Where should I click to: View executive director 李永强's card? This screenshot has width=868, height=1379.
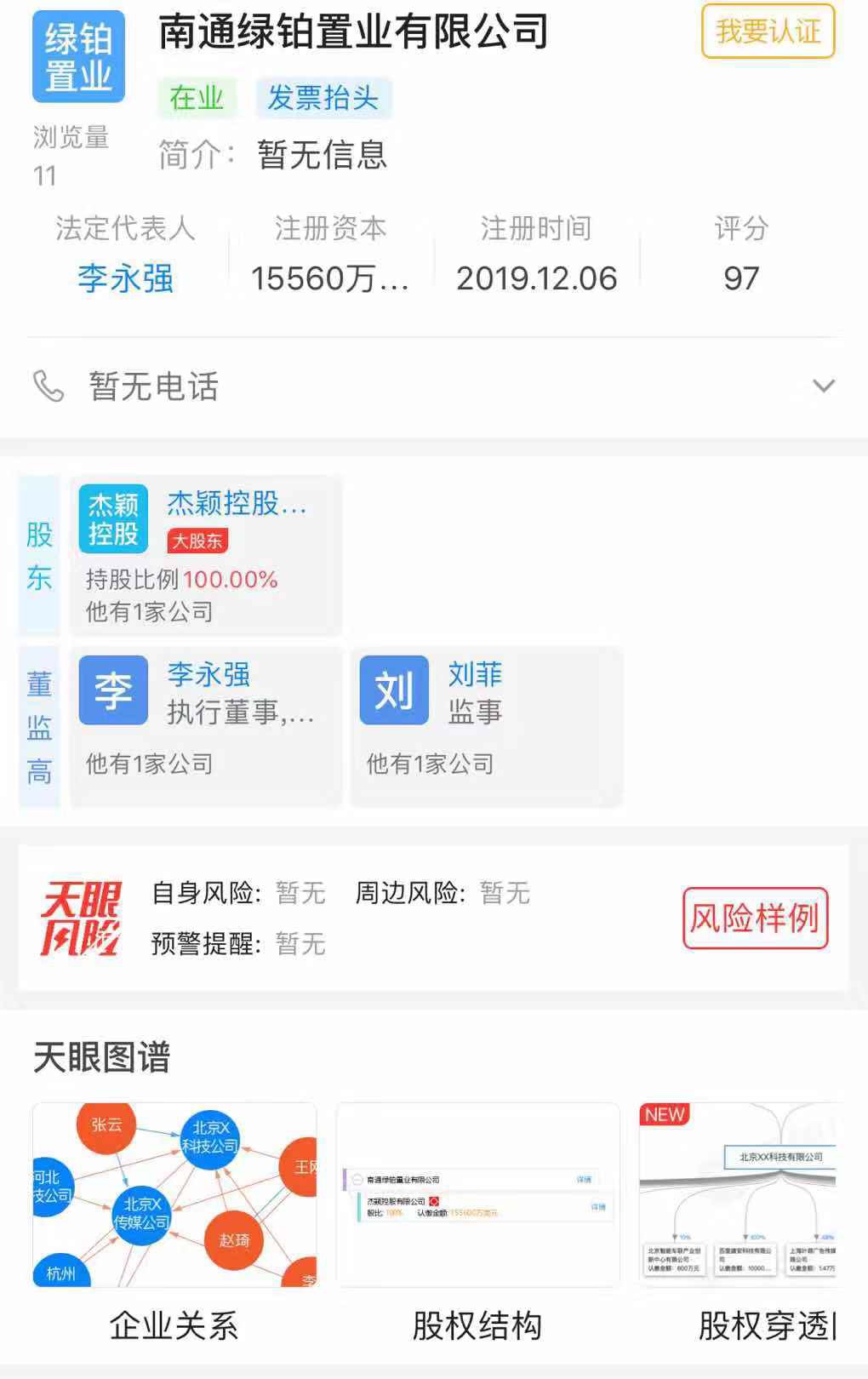206,725
